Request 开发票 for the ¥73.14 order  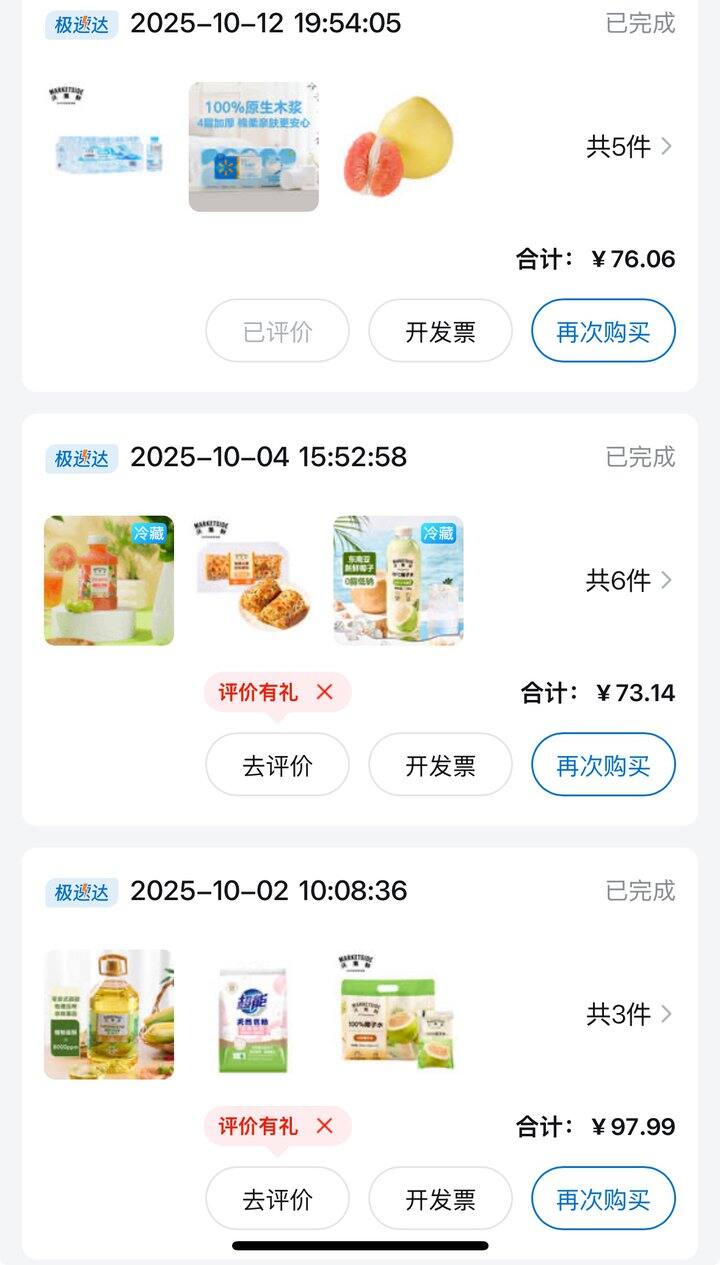440,765
